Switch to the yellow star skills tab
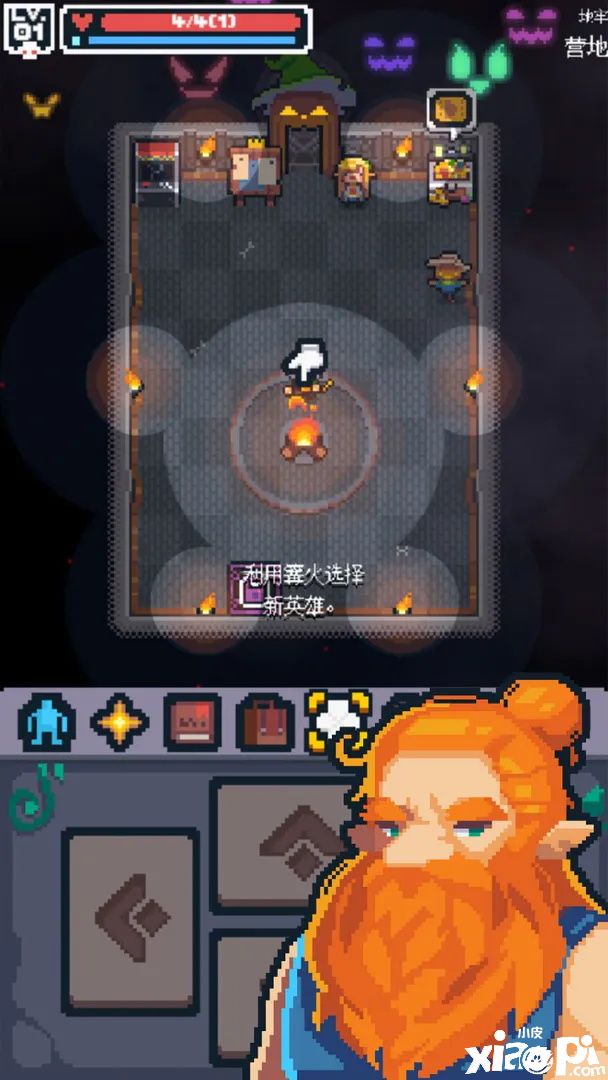 pyautogui.click(x=119, y=722)
